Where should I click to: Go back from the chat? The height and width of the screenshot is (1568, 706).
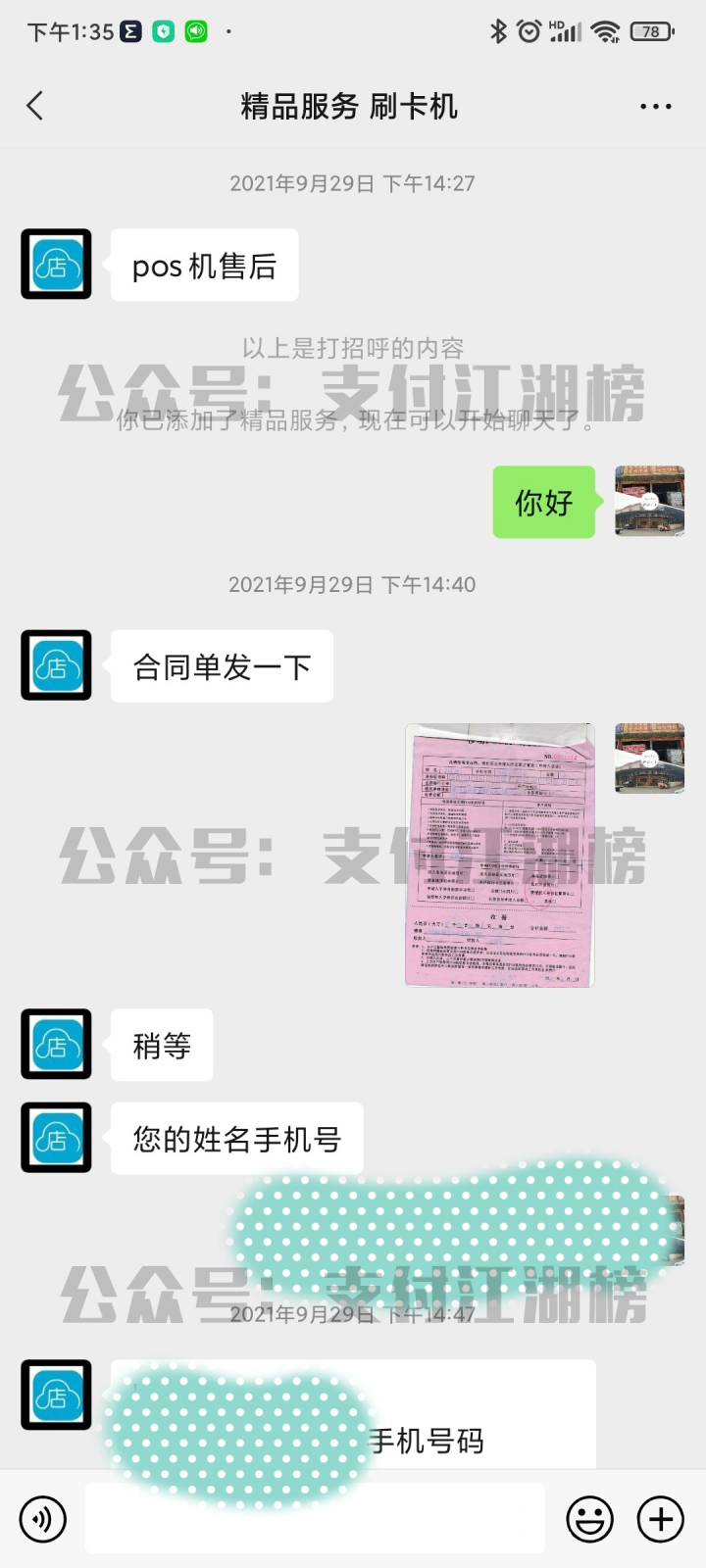pyautogui.click(x=35, y=106)
